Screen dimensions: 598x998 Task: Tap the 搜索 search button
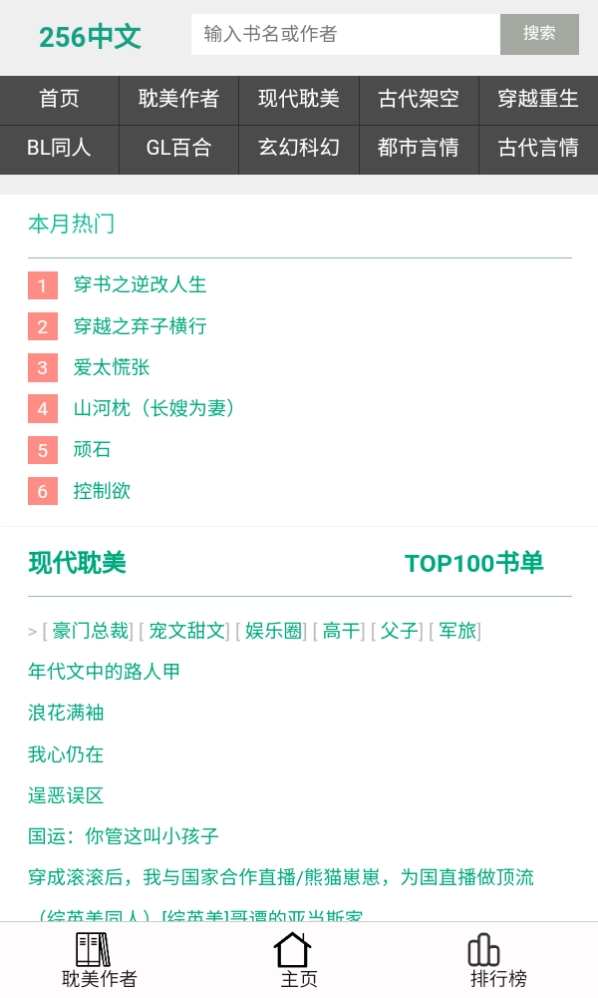pos(539,34)
